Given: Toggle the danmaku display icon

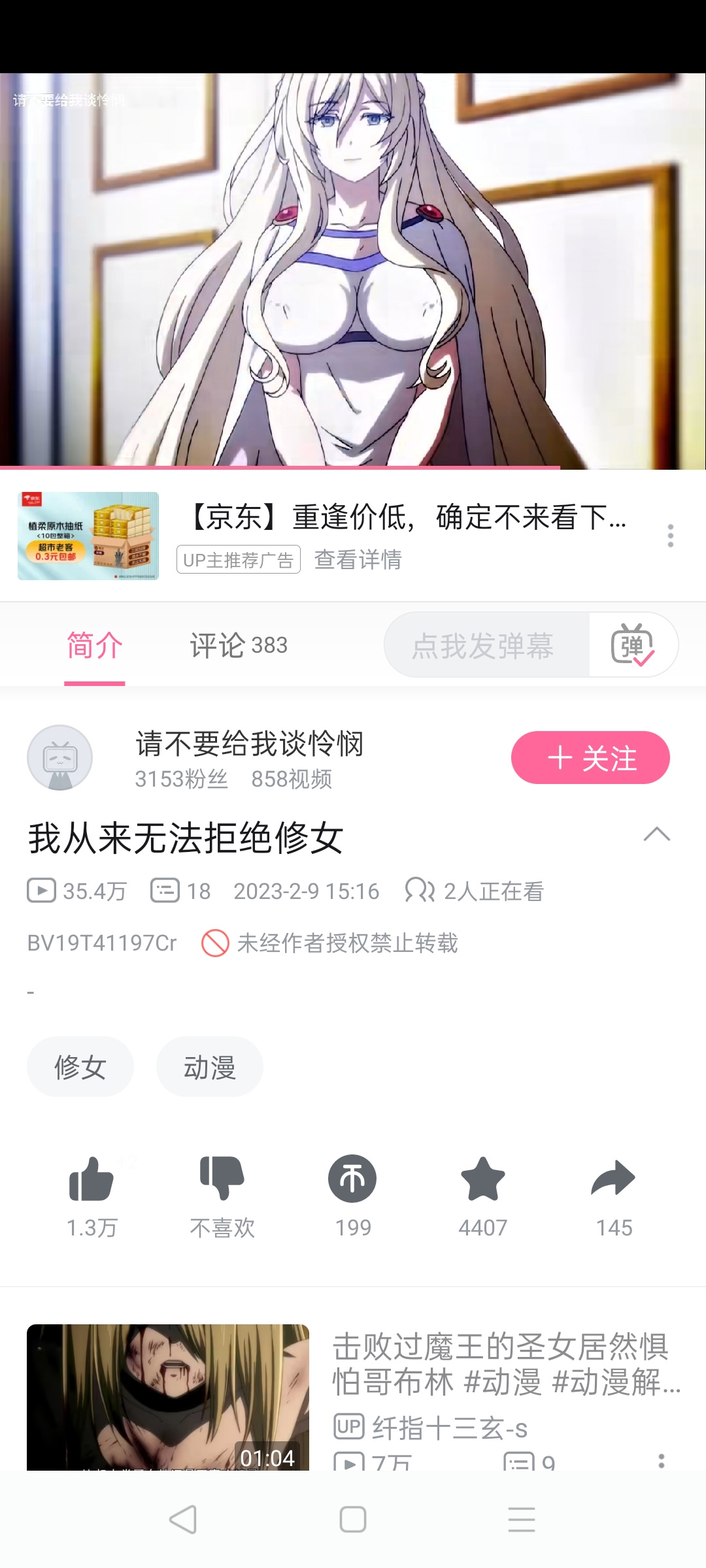Looking at the screenshot, I should 632,645.
